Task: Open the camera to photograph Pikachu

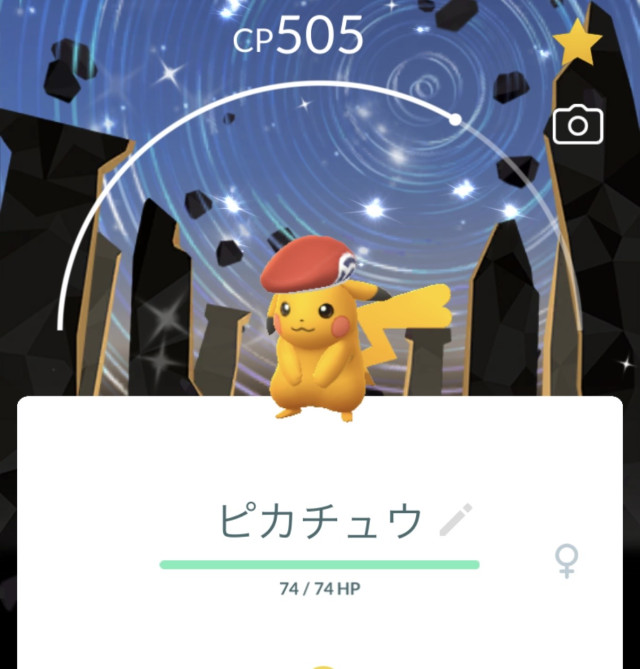Action: [x=578, y=125]
